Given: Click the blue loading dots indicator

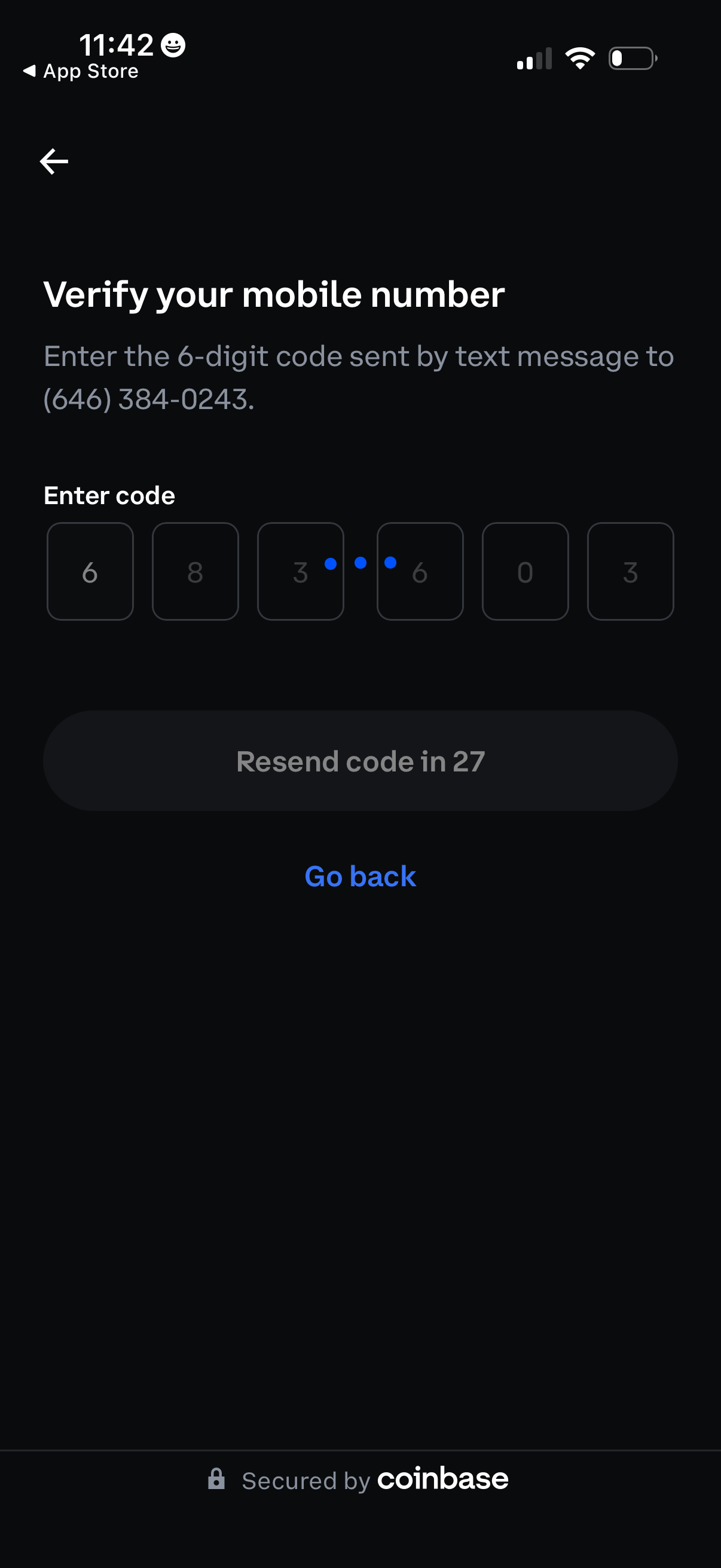Looking at the screenshot, I should (360, 563).
